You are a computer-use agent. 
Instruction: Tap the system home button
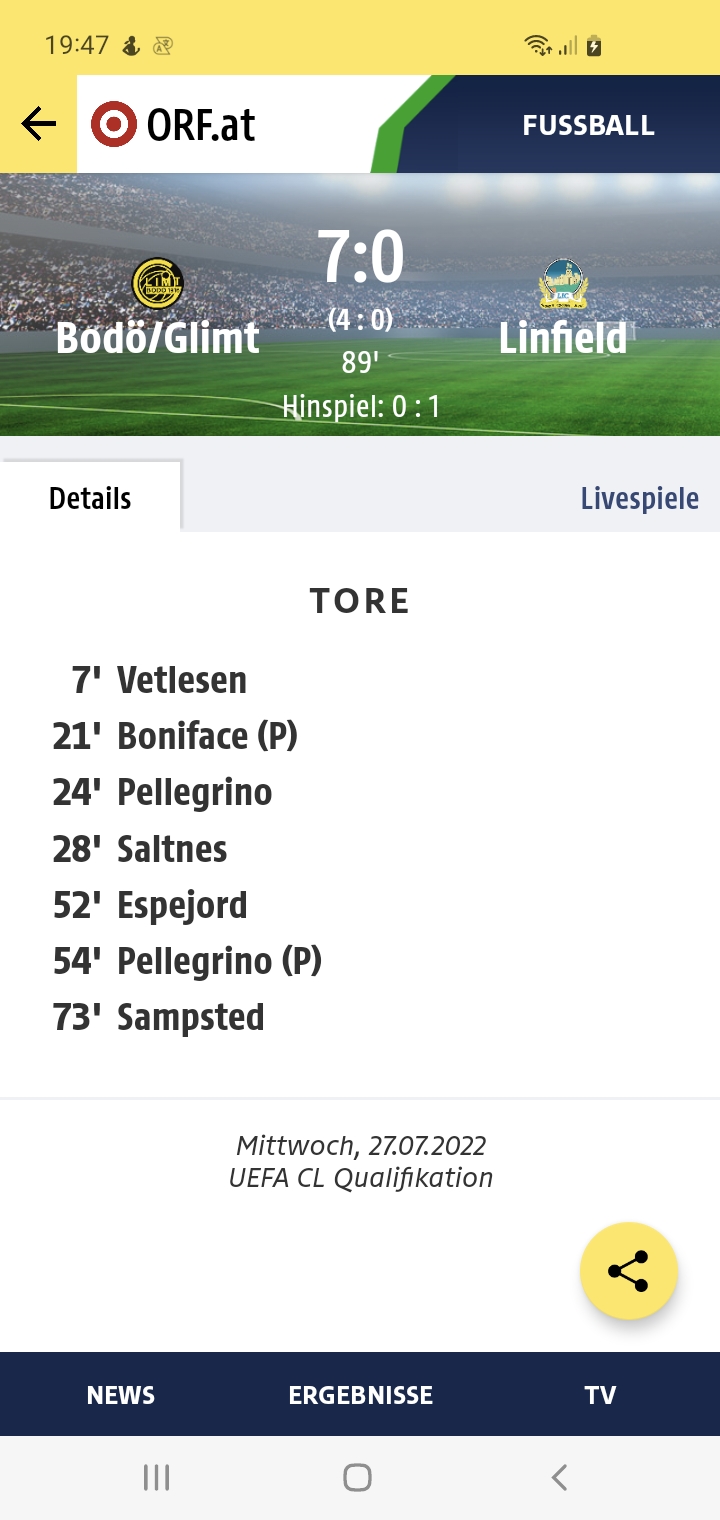[357, 1477]
